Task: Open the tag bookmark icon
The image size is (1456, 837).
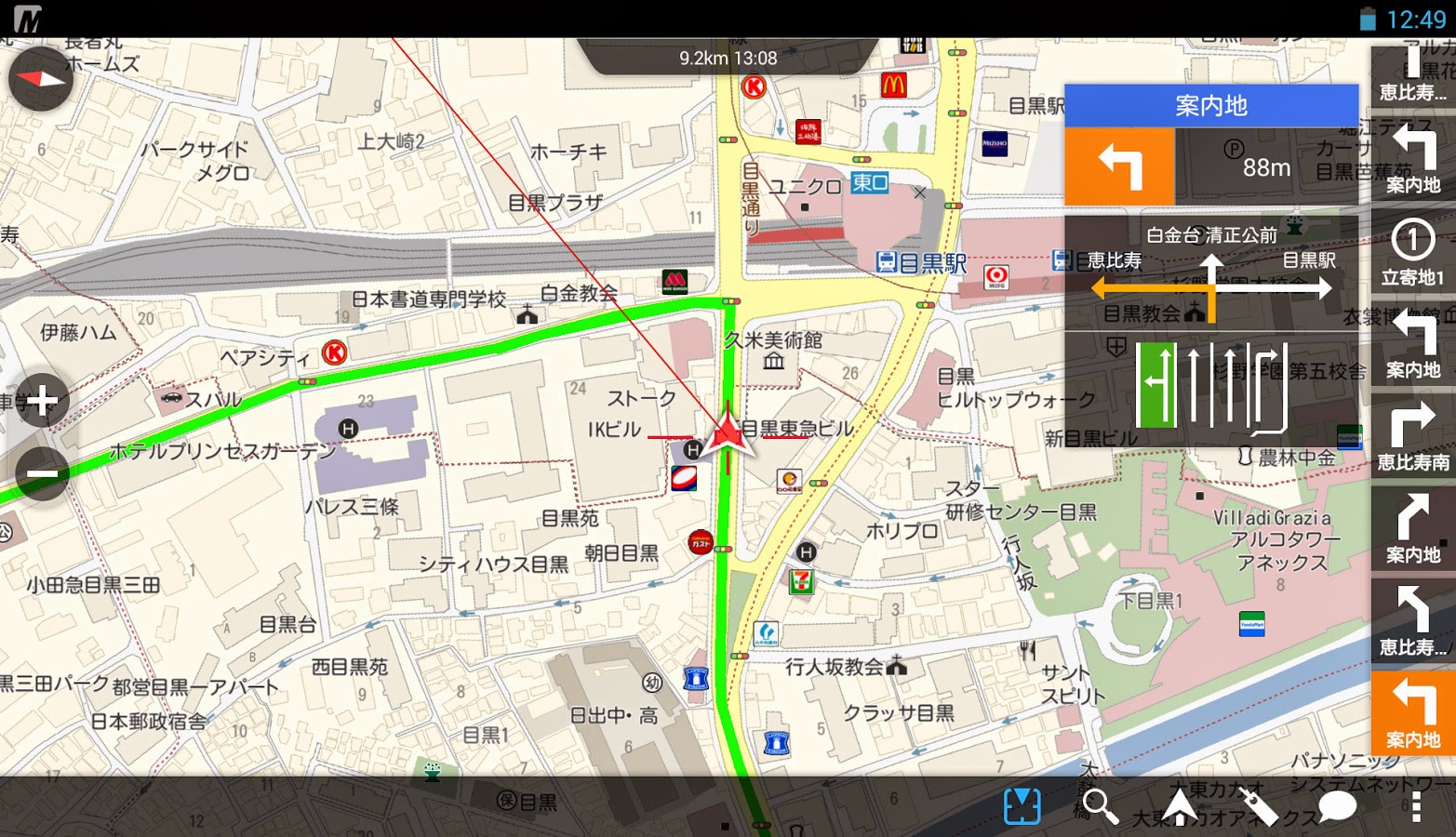Action: 1258,806
